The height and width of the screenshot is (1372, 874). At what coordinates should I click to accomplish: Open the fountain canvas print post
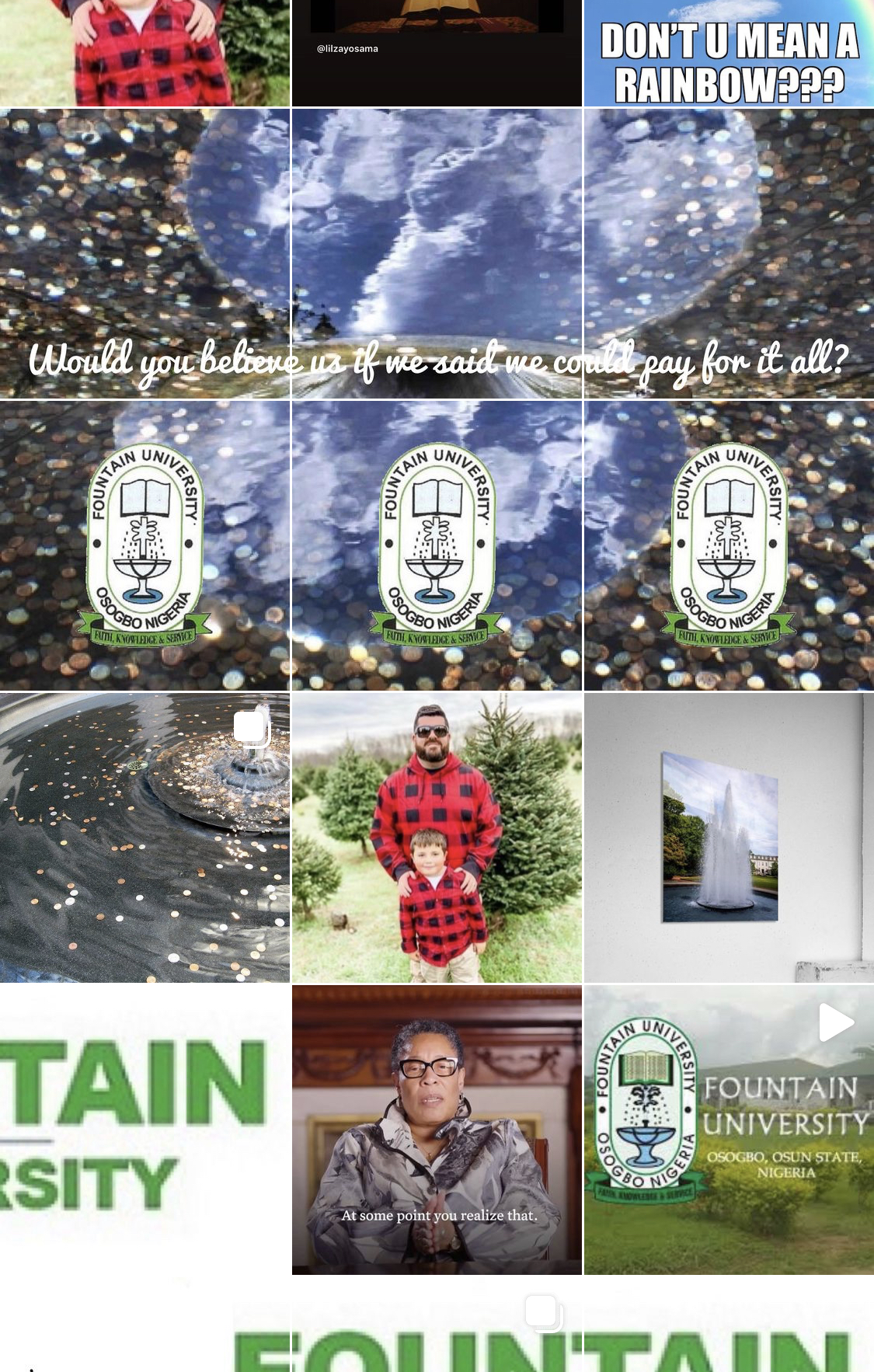pos(729,838)
